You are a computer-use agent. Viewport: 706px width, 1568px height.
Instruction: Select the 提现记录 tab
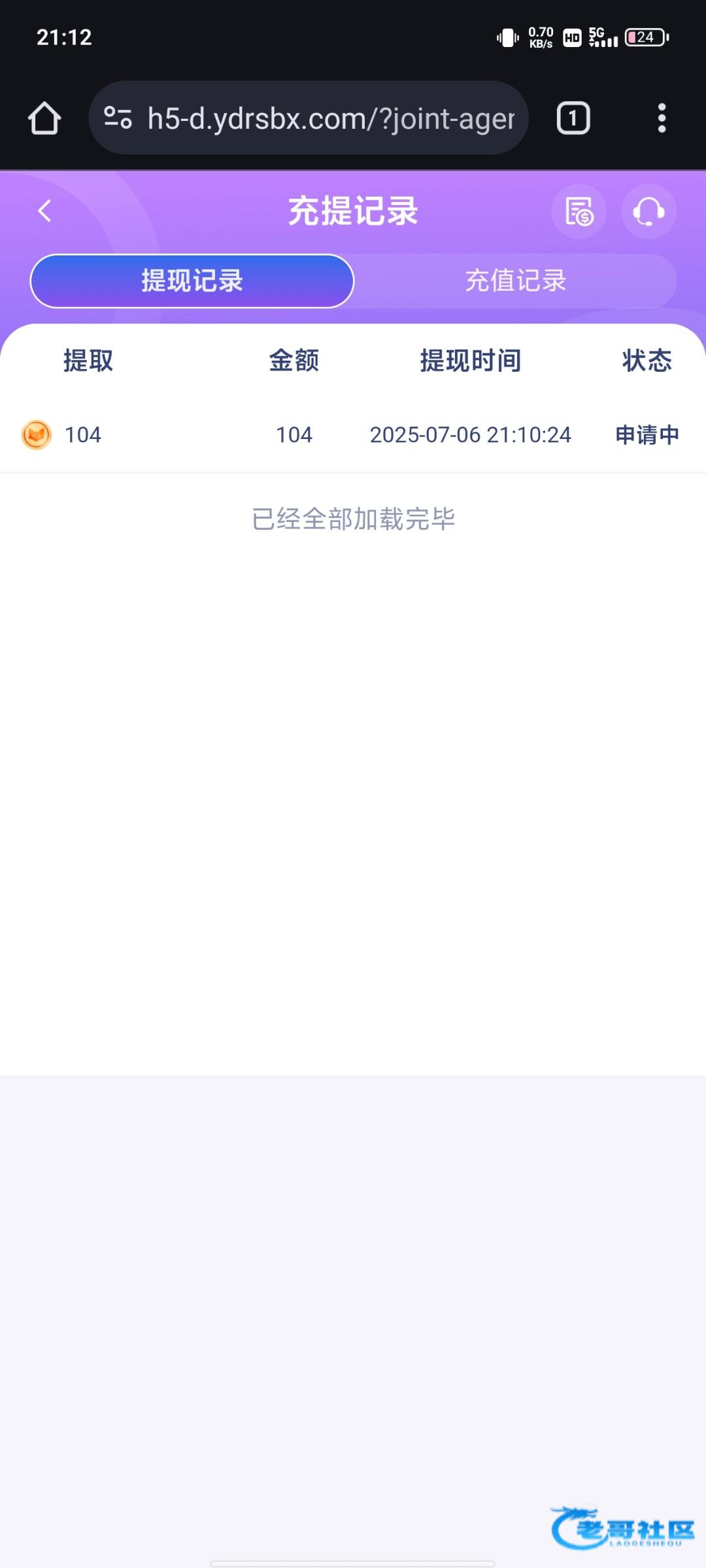[x=192, y=281]
